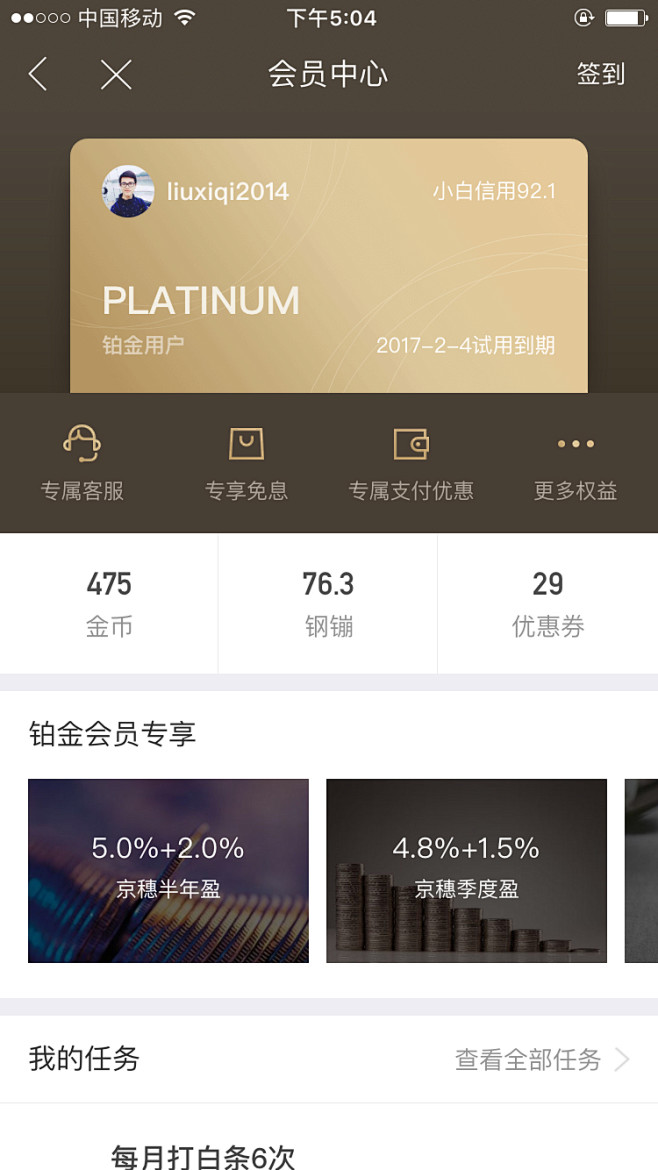This screenshot has width=658, height=1170.
Task: Close the member center page
Action: pyautogui.click(x=116, y=74)
